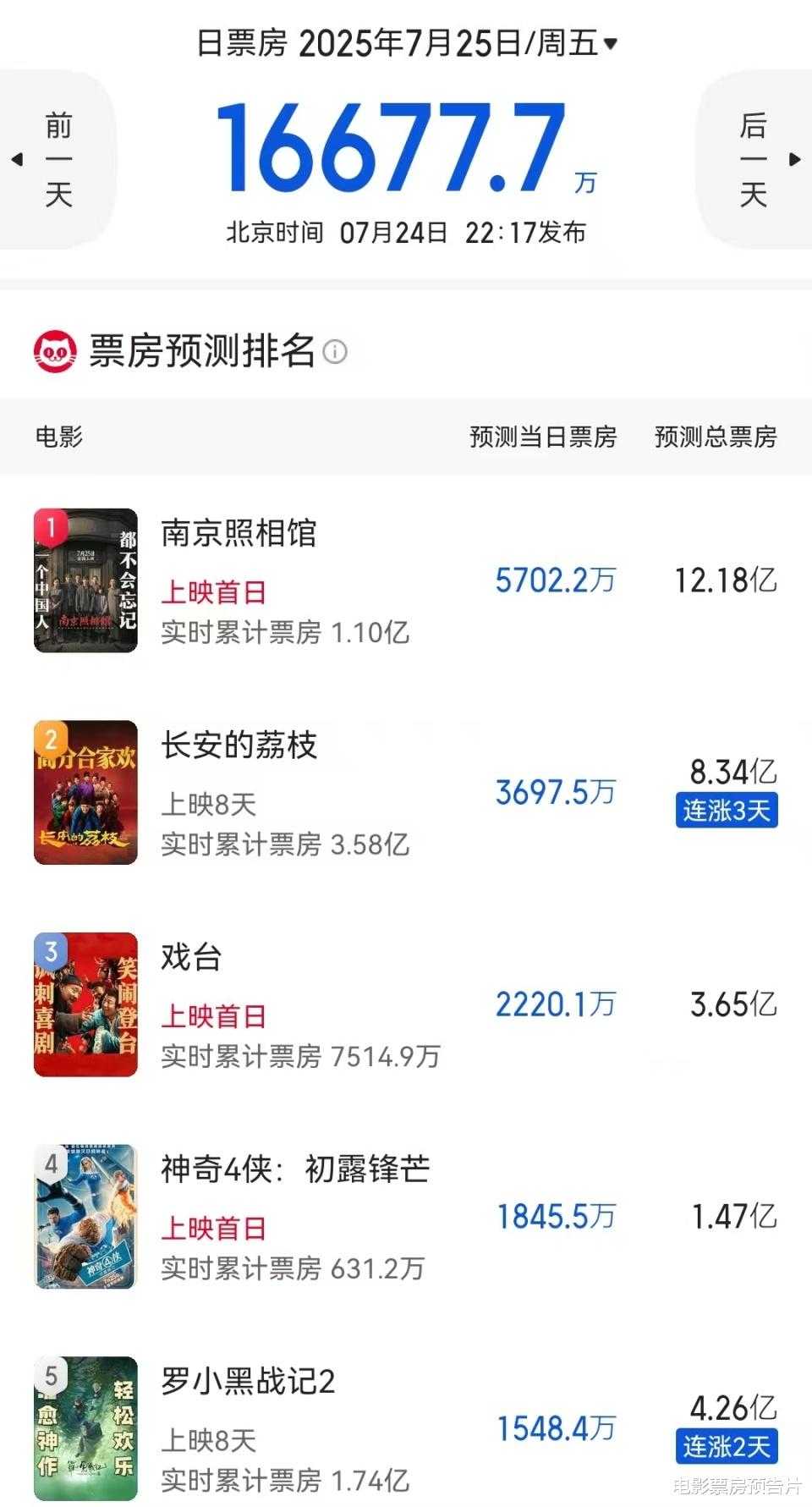Select the 预测当日票房 column header

tap(542, 437)
